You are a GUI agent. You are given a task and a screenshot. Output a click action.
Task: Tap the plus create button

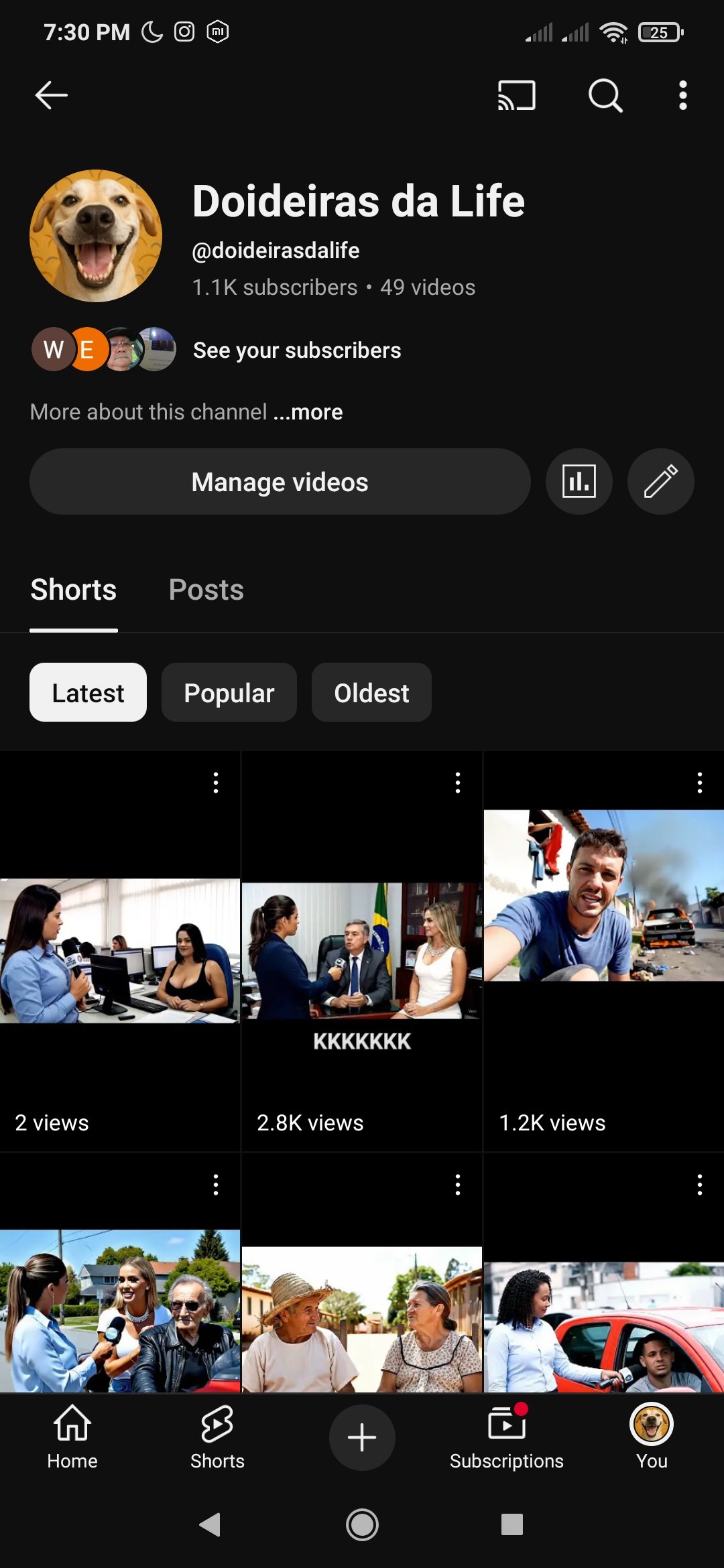(362, 1437)
